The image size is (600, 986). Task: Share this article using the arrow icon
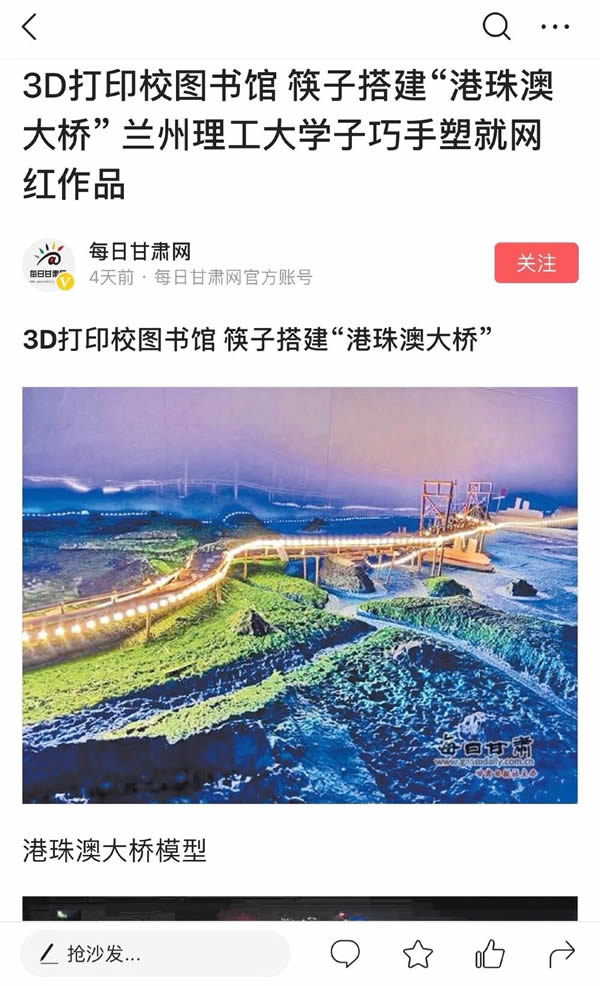(x=562, y=953)
